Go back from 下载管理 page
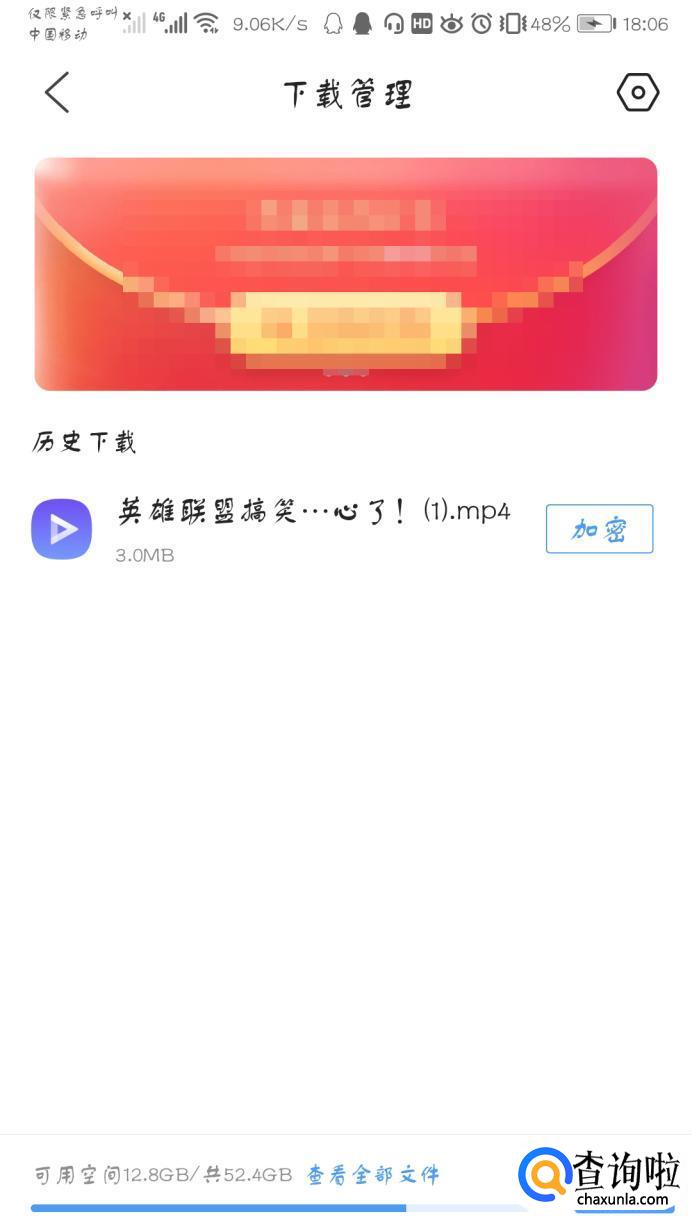This screenshot has width=692, height=1230. [57, 93]
